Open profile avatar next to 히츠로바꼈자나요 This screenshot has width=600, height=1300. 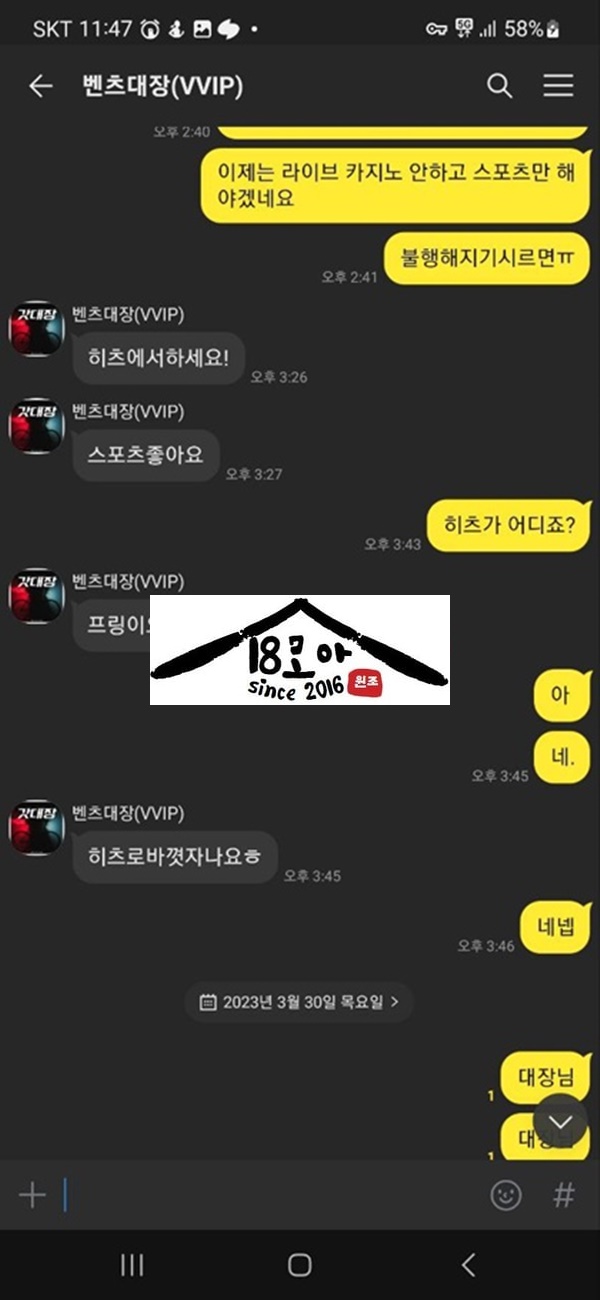click(x=37, y=827)
